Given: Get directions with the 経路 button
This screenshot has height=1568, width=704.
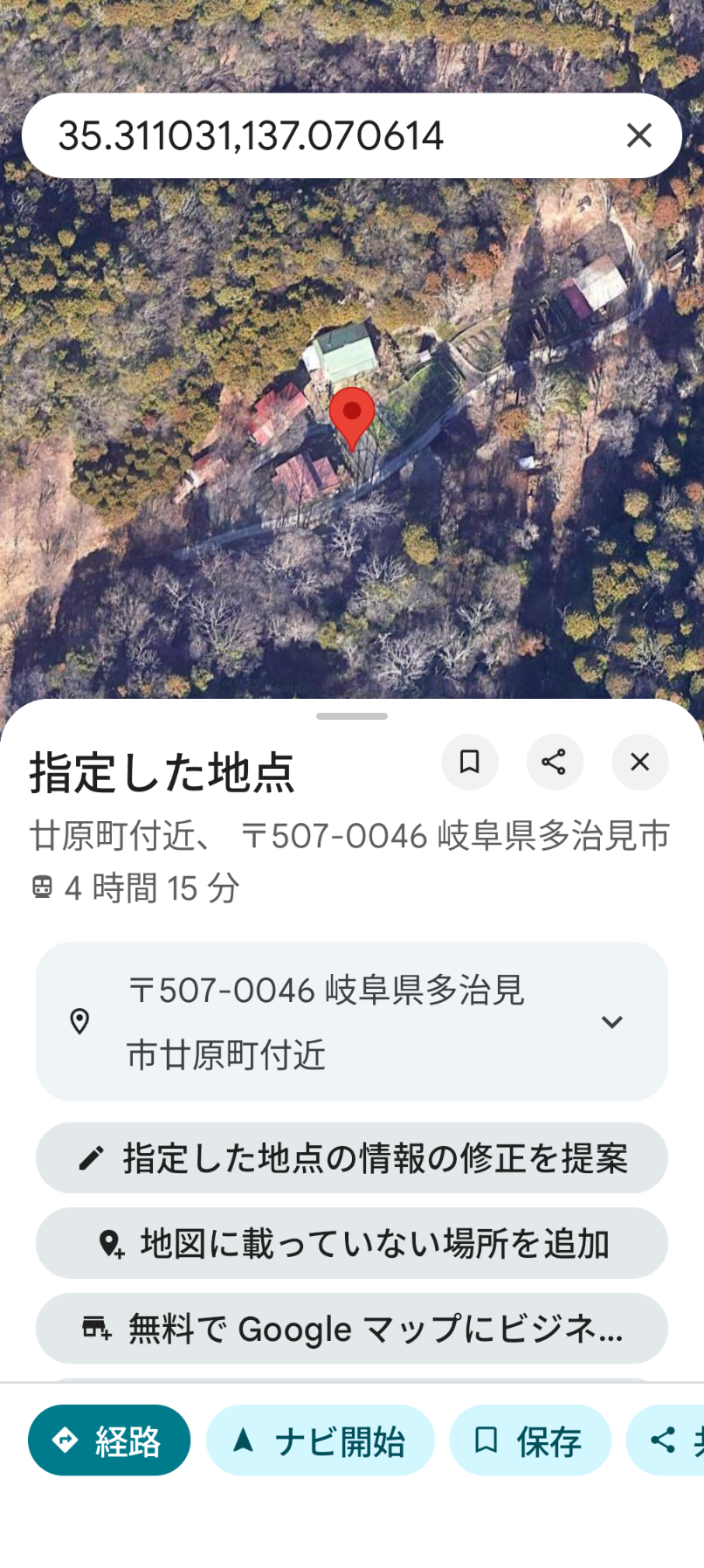Looking at the screenshot, I should click(x=109, y=1440).
